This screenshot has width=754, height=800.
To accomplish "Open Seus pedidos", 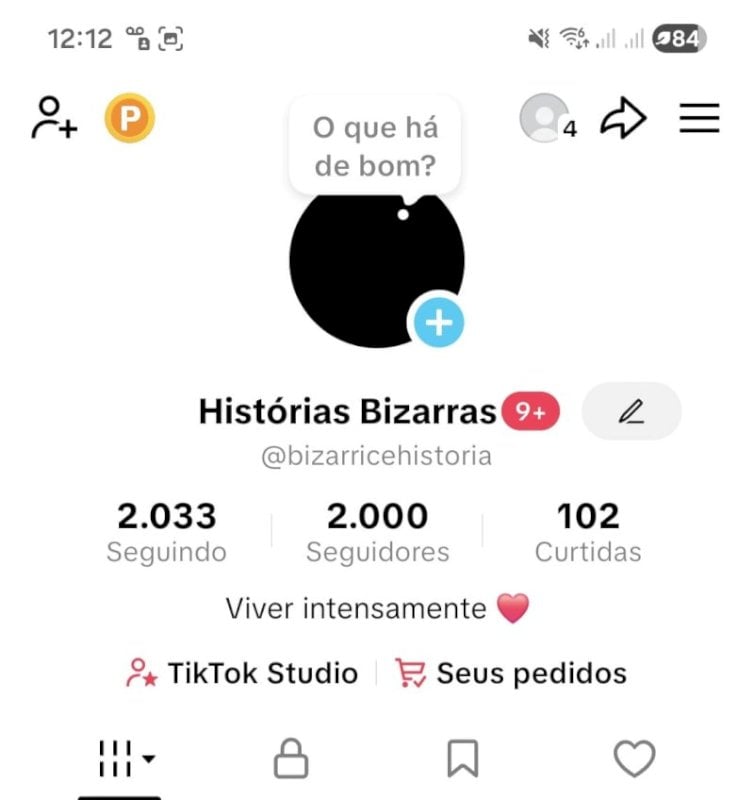I will [x=511, y=673].
